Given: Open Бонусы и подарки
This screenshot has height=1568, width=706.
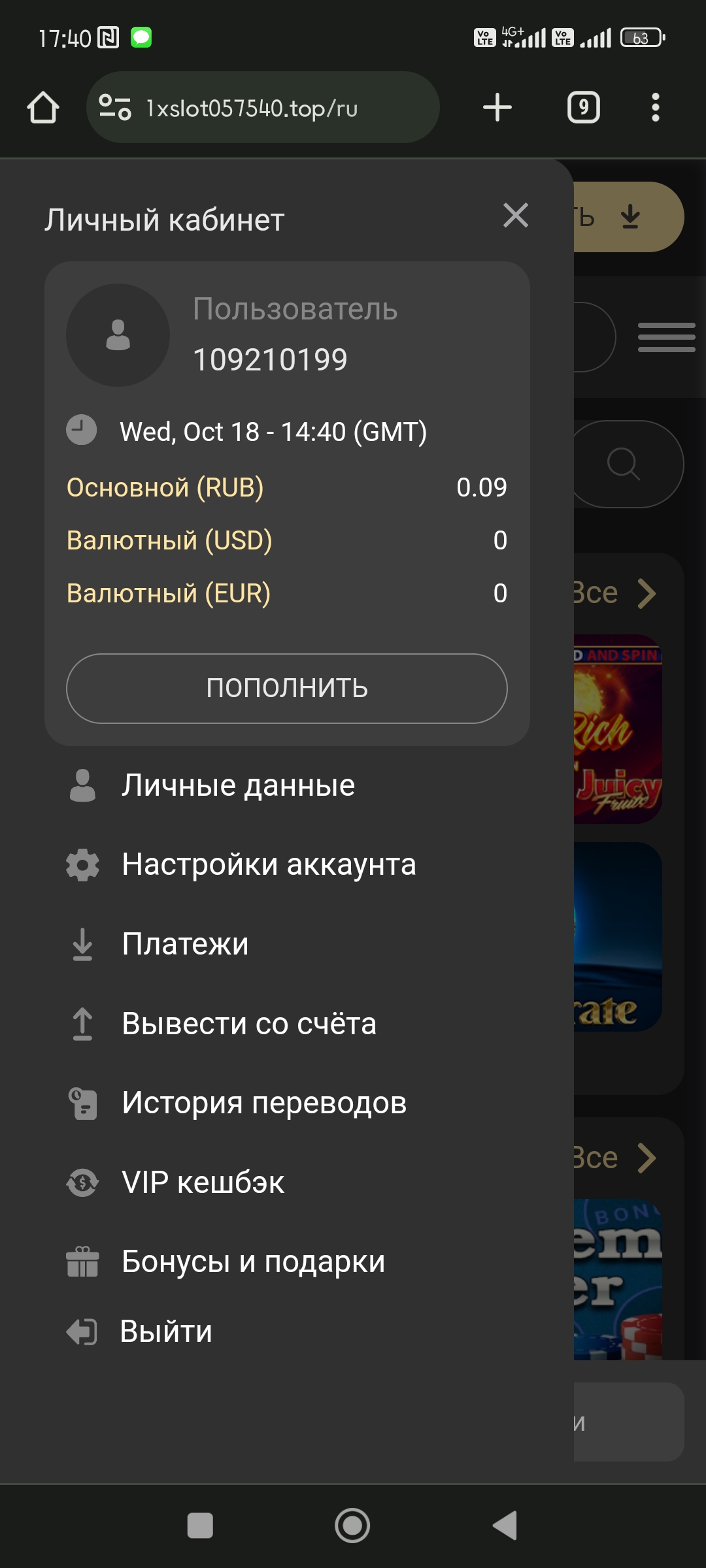Looking at the screenshot, I should coord(253,1262).
